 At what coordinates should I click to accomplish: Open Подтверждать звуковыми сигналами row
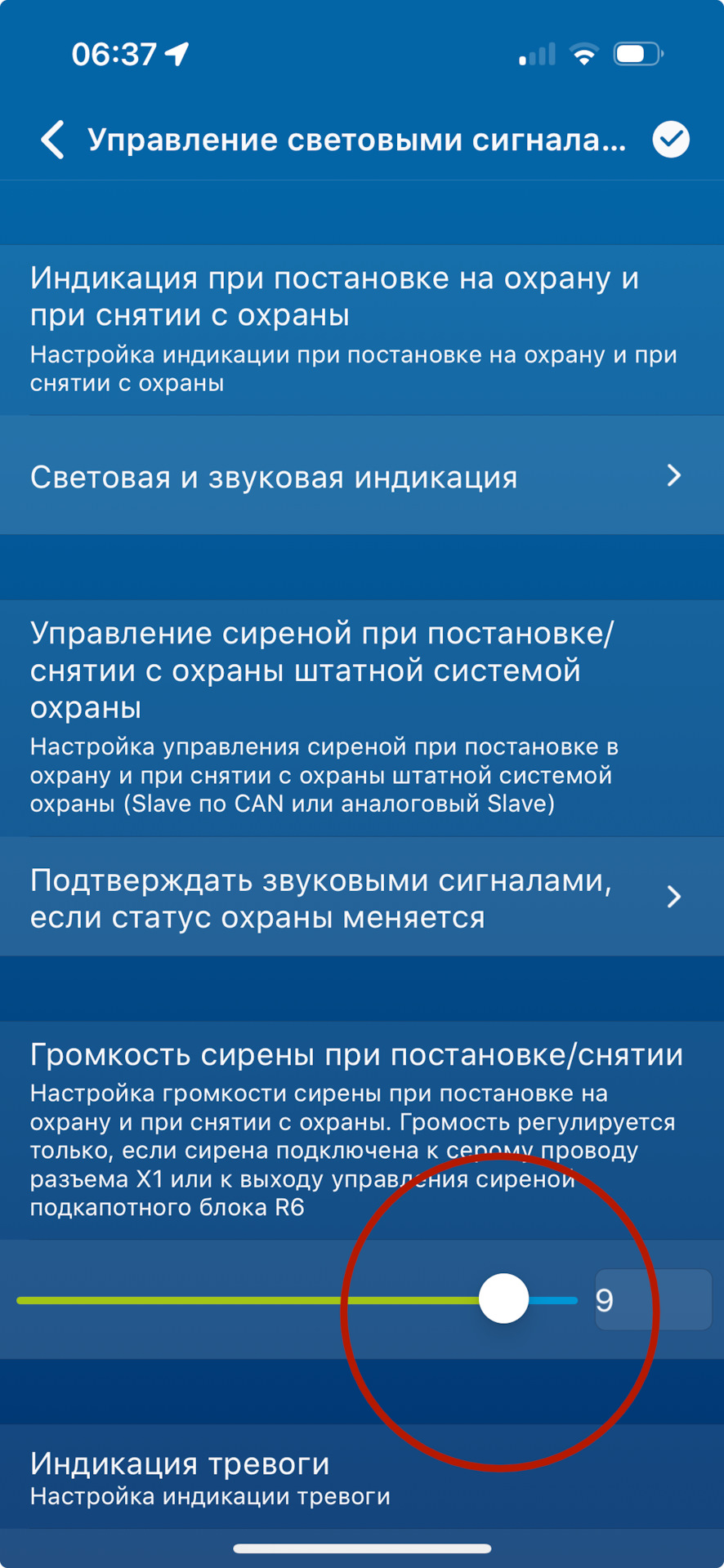coord(362,898)
